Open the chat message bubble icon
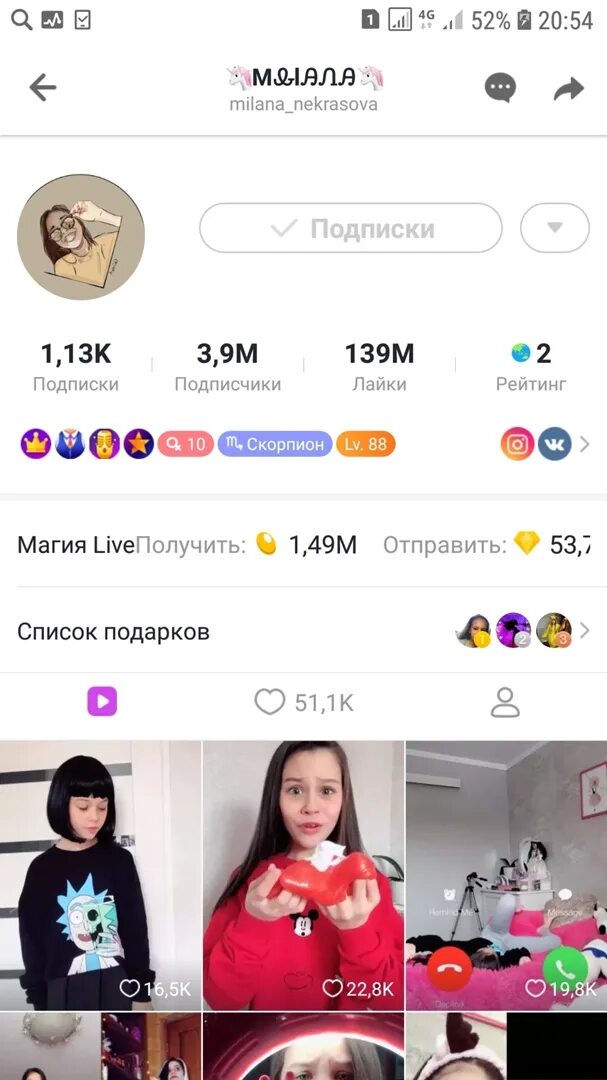 click(x=500, y=88)
